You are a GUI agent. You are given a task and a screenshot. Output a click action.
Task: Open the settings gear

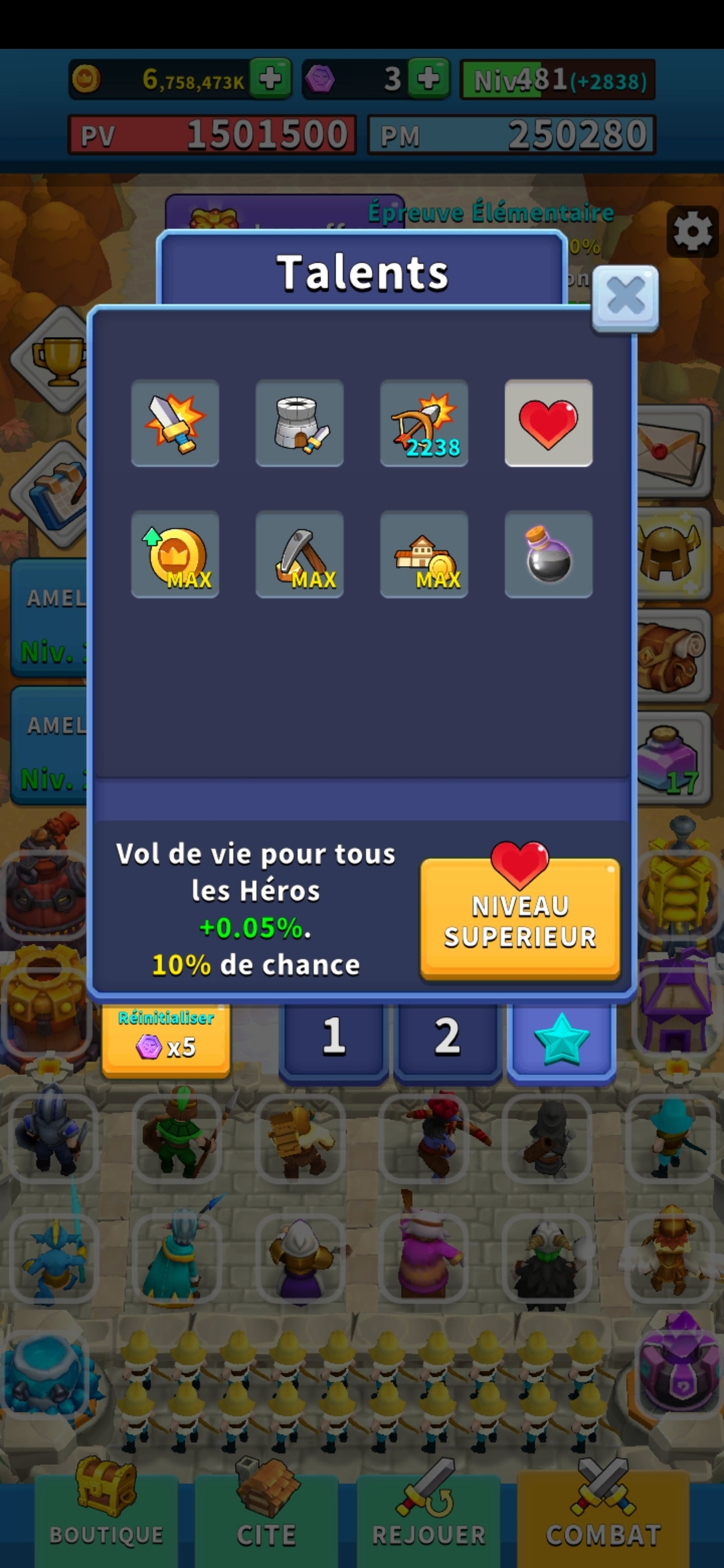tap(692, 232)
